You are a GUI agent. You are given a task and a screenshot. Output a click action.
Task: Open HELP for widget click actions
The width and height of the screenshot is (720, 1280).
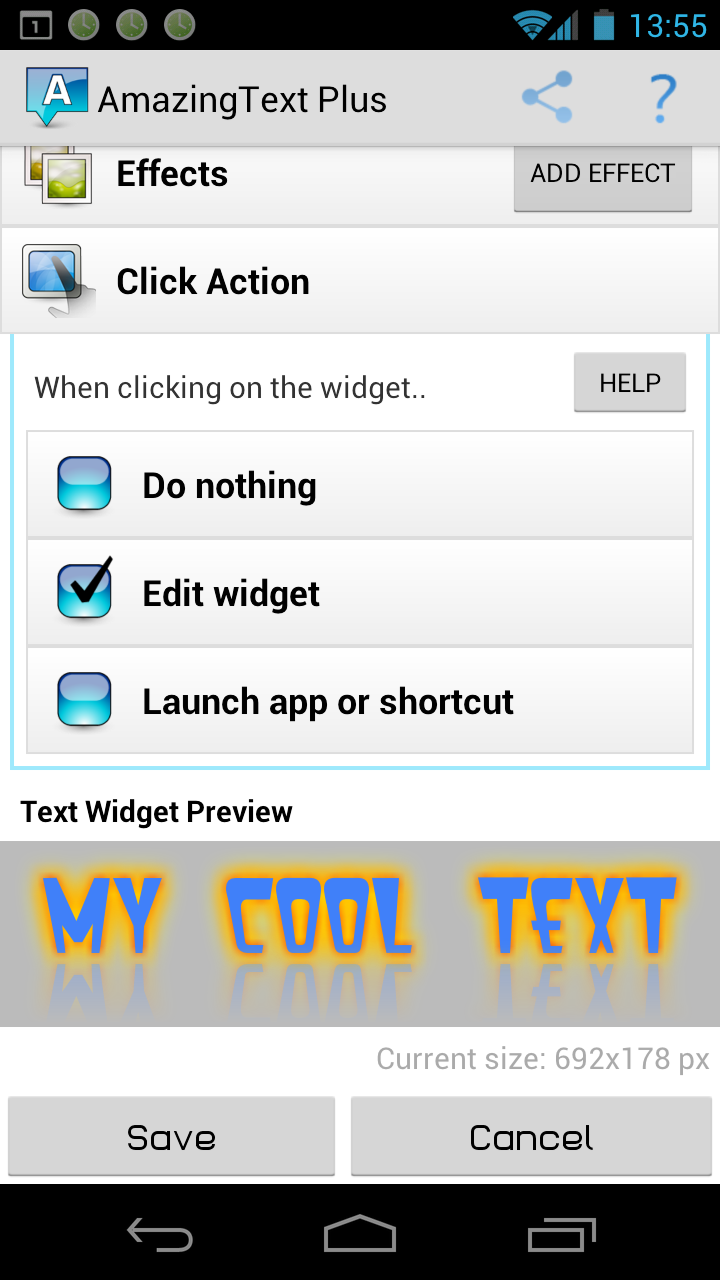click(x=629, y=383)
